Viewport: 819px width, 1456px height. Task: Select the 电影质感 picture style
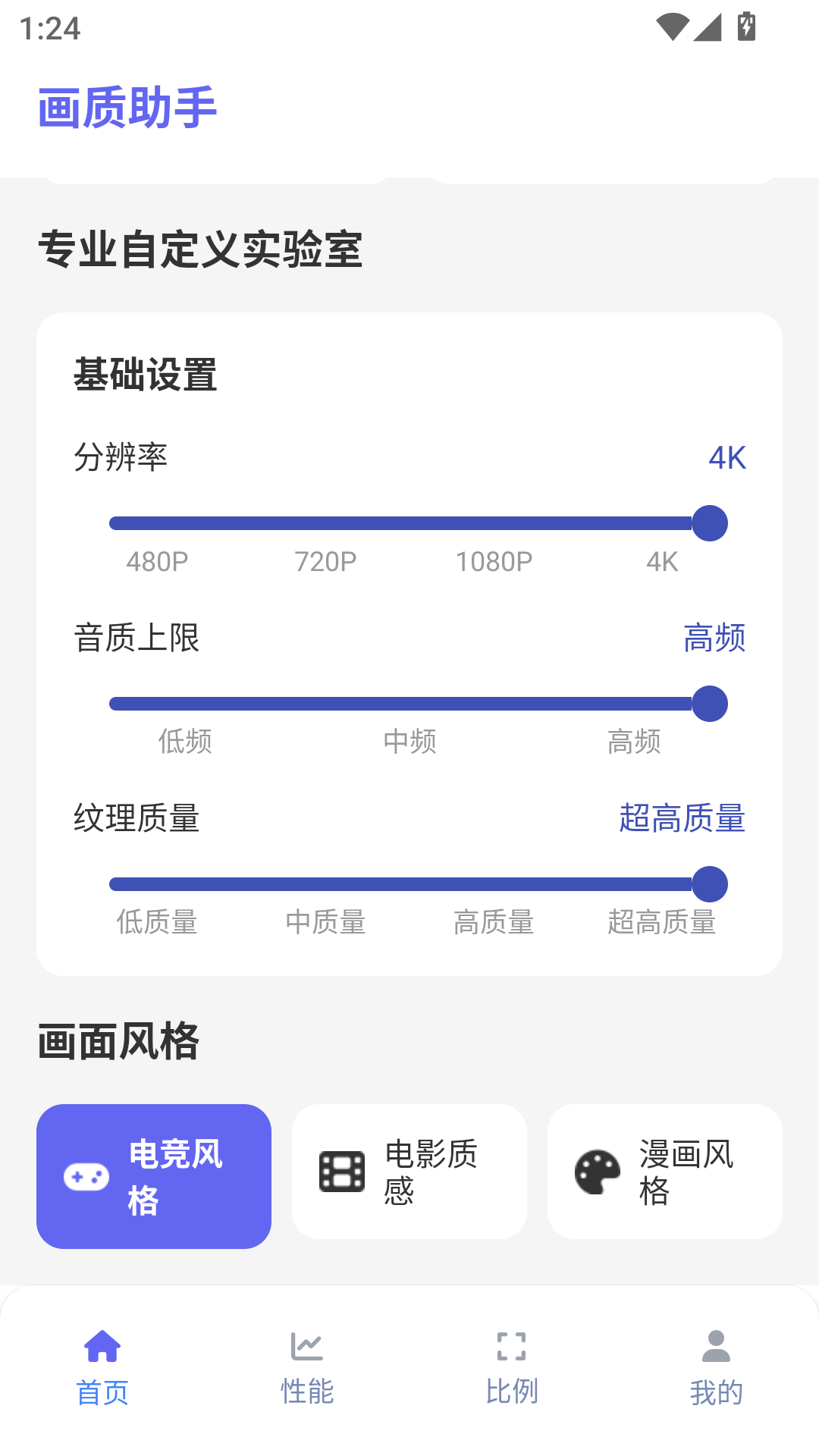point(409,1172)
